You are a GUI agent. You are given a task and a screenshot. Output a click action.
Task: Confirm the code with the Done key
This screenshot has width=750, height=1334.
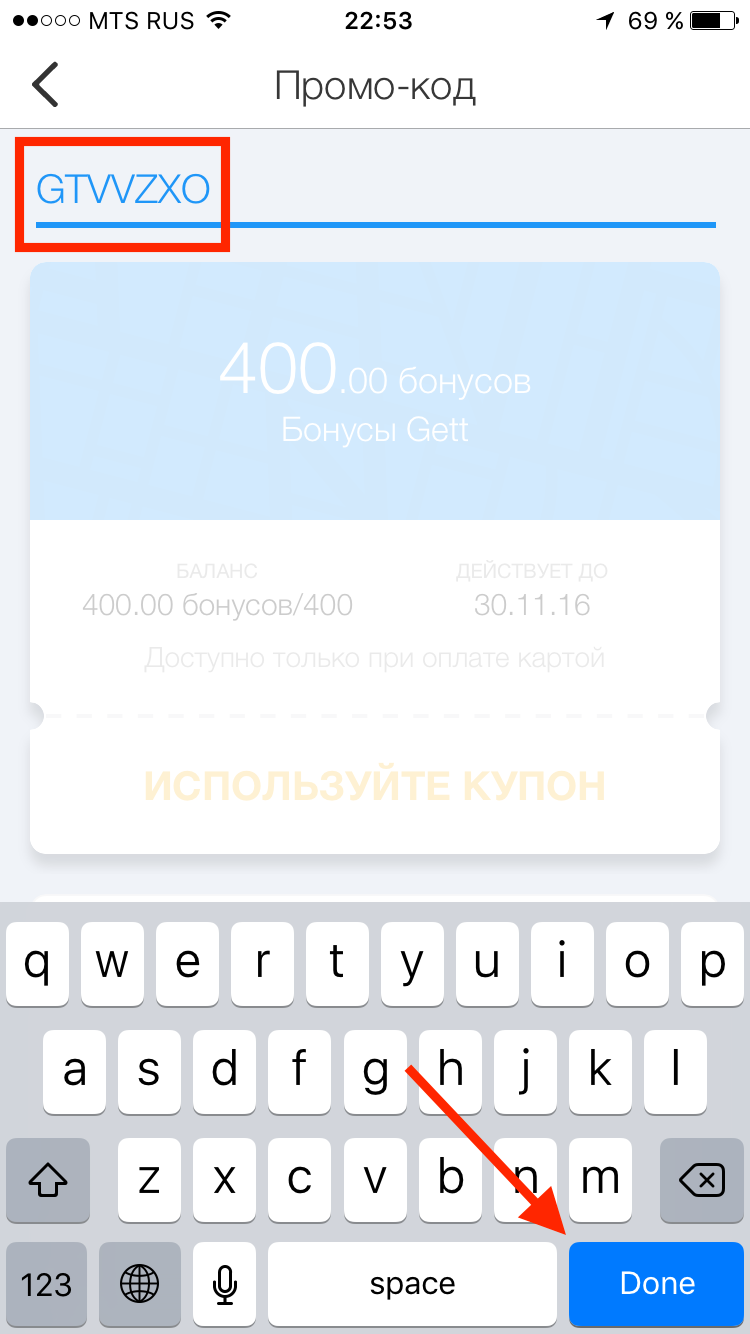656,1283
